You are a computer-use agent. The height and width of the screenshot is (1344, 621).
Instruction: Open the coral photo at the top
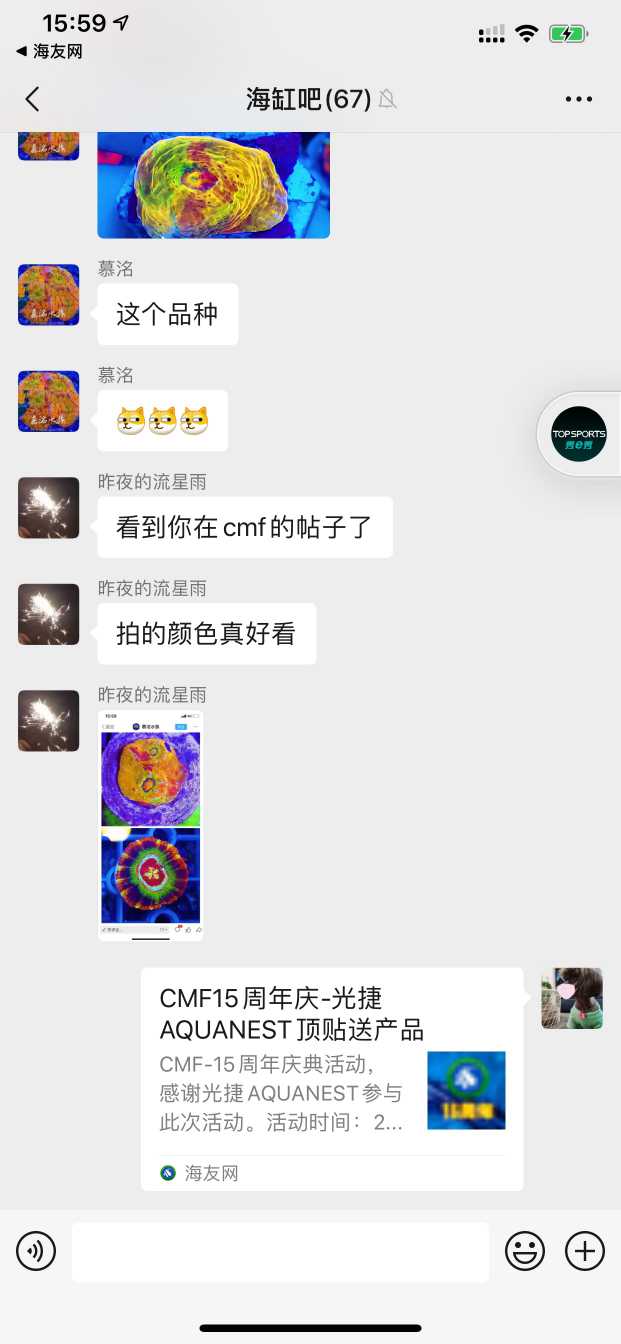[x=213, y=185]
